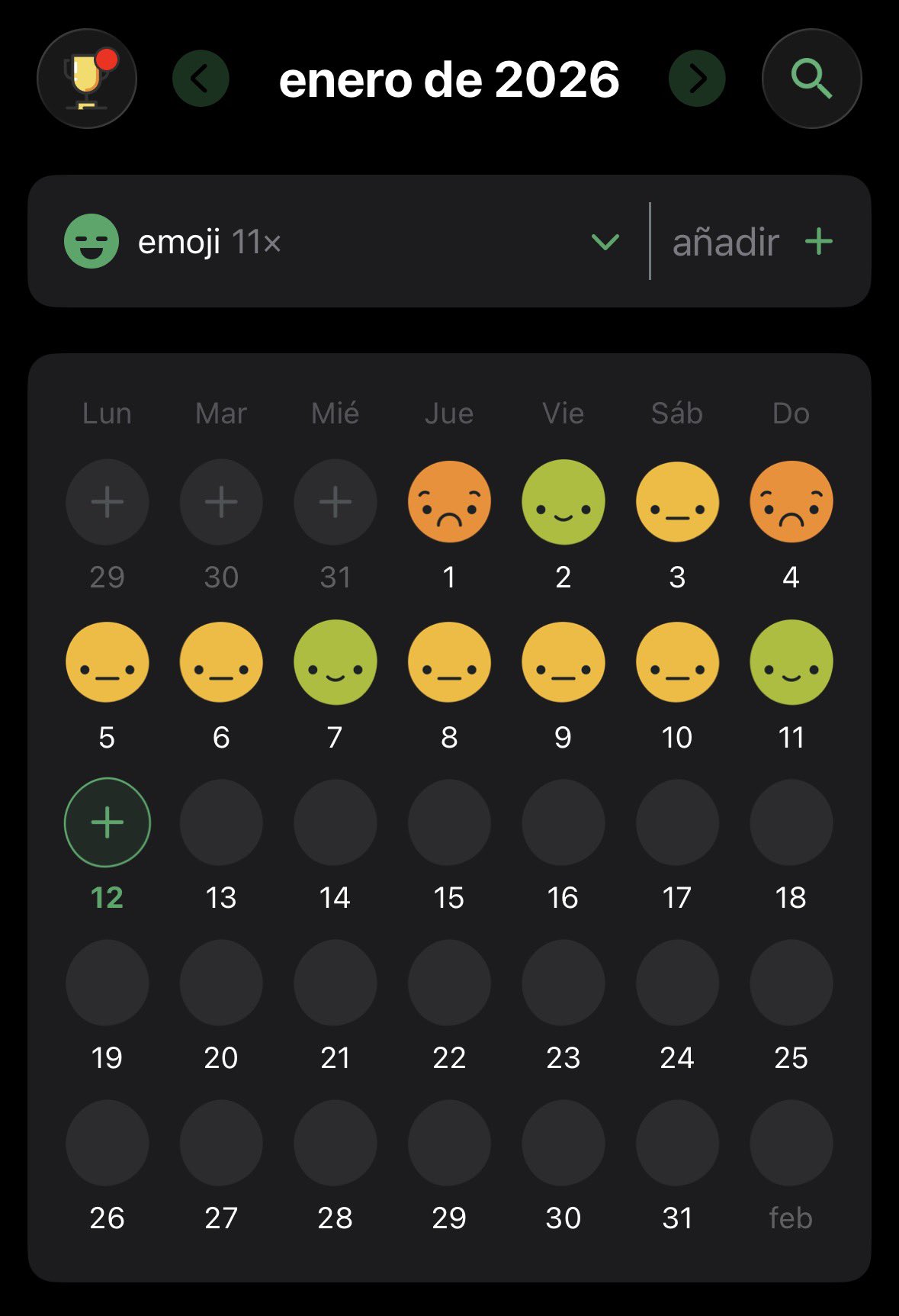Open the search magnifier
The width and height of the screenshot is (899, 1316).
pyautogui.click(x=811, y=79)
